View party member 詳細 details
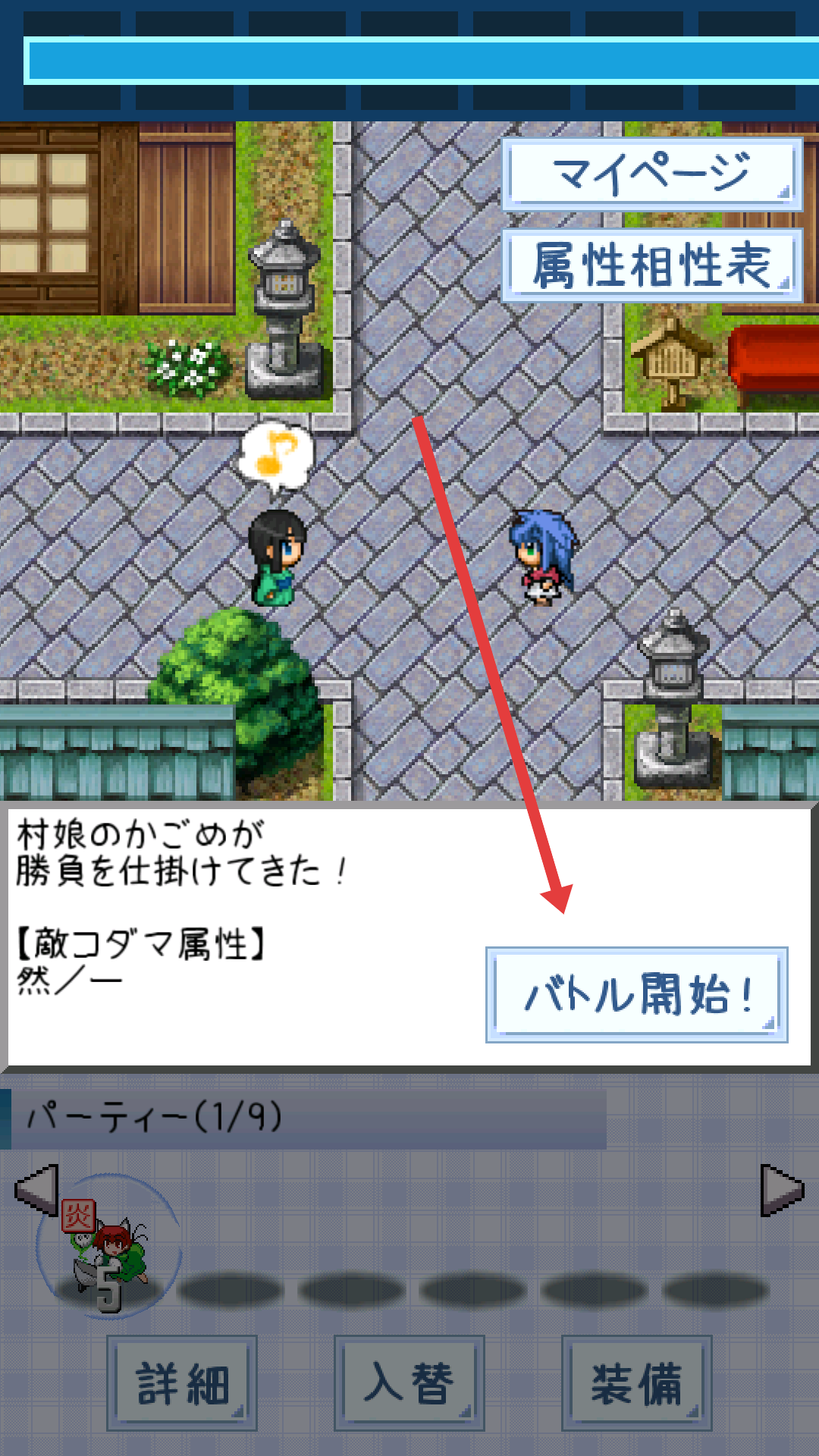 [182, 1383]
